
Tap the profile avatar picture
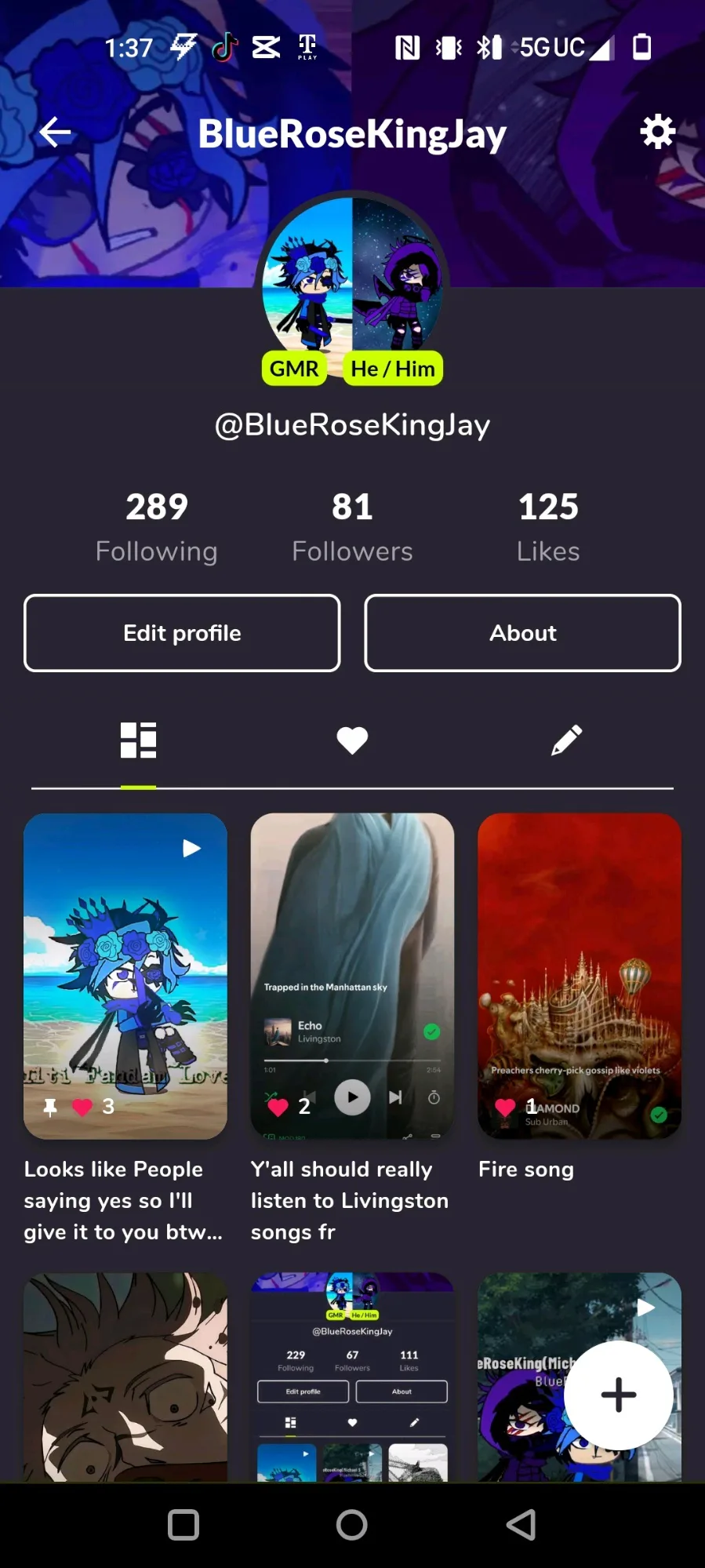coord(352,275)
